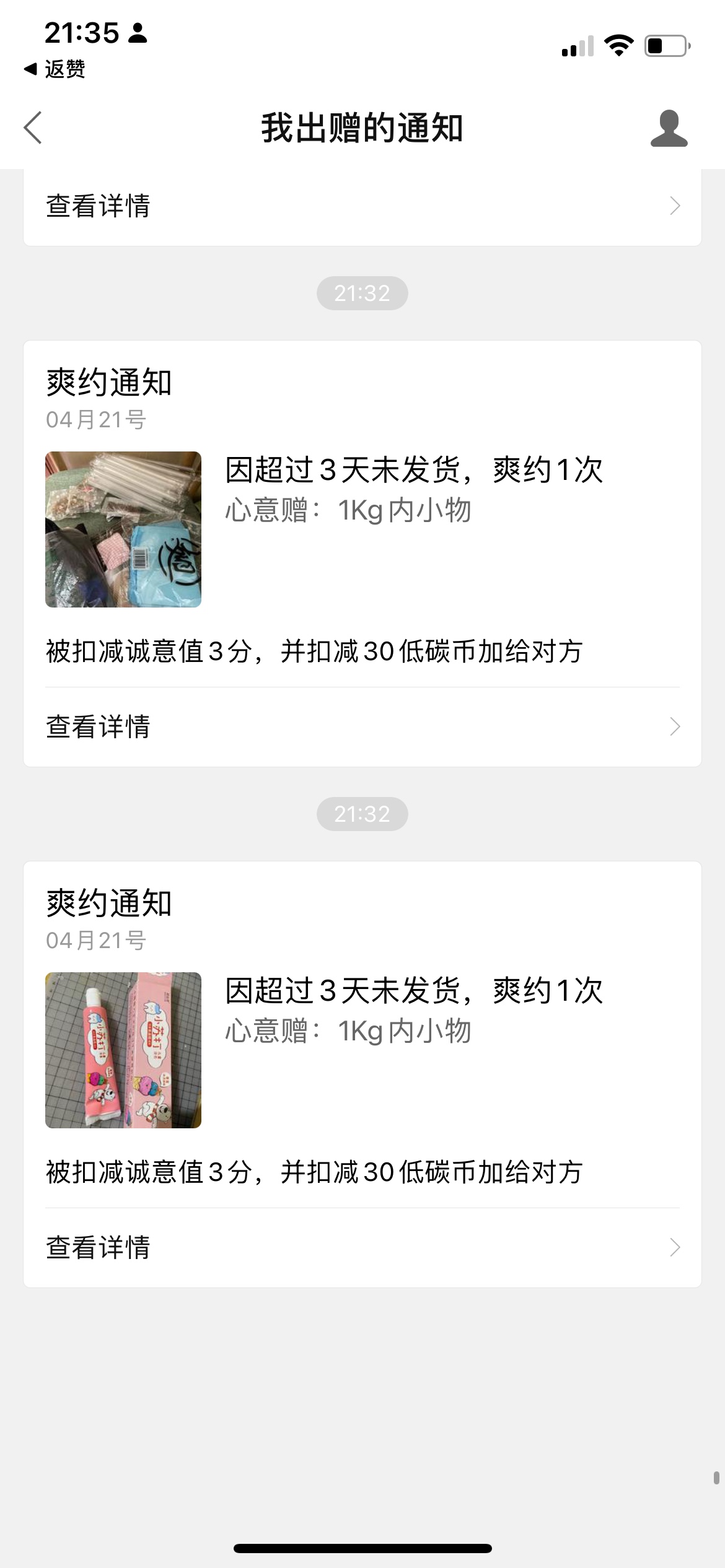Open the mixed small items photo
This screenshot has height=1568, width=725.
click(x=123, y=529)
